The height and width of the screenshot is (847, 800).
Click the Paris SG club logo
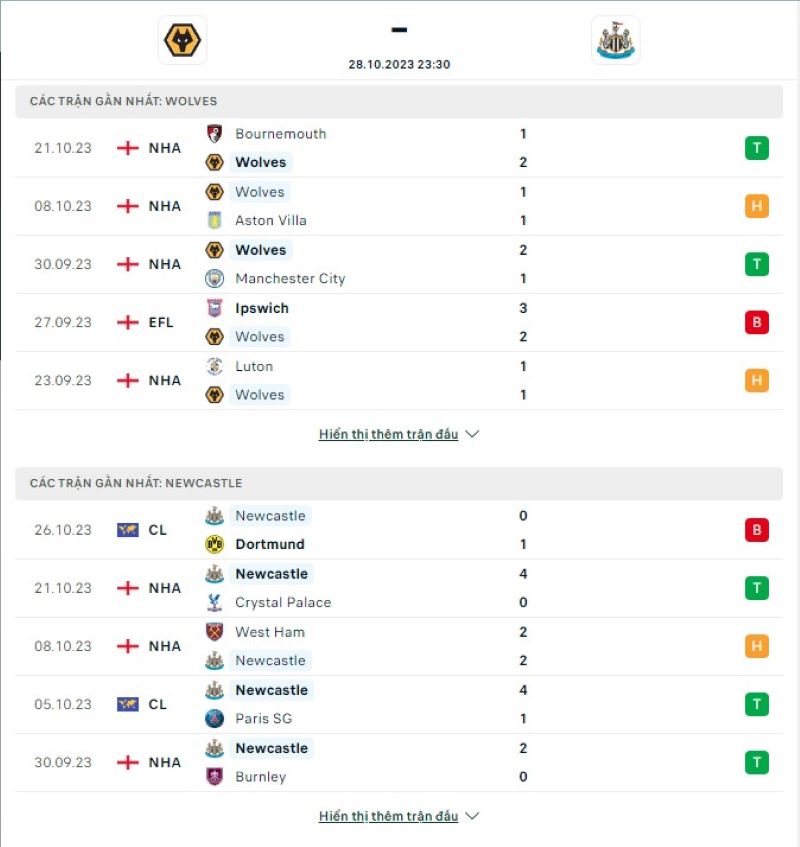point(216,718)
